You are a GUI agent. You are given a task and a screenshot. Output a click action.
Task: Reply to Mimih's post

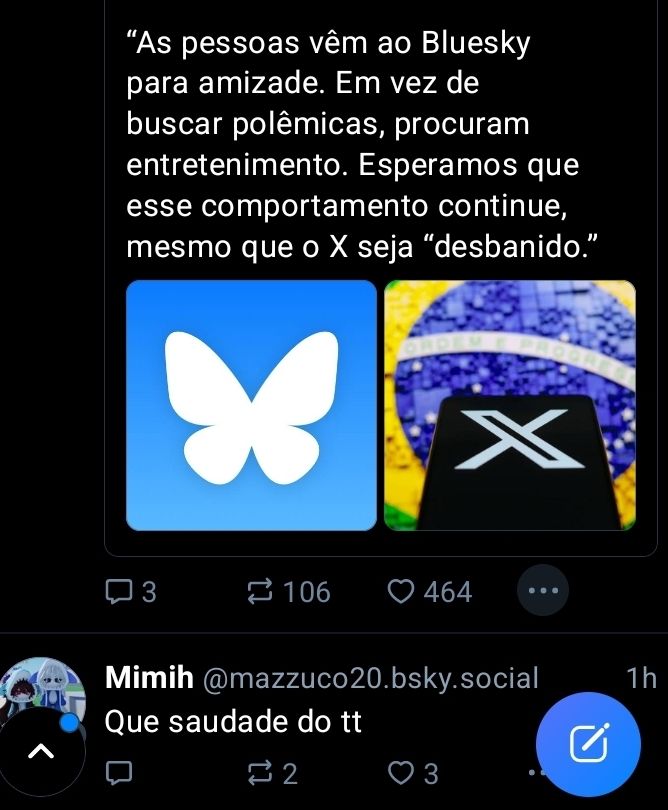pyautogui.click(x=119, y=773)
